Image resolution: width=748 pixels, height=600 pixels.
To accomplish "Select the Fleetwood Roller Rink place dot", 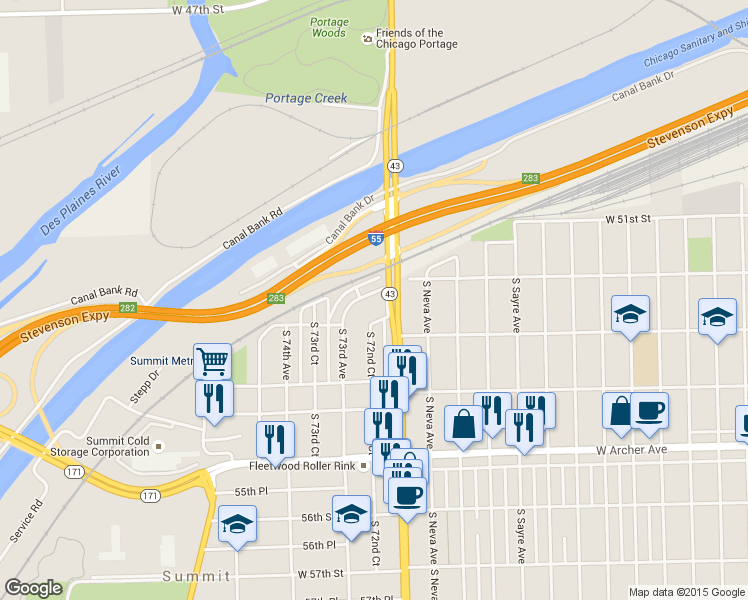I will [364, 466].
